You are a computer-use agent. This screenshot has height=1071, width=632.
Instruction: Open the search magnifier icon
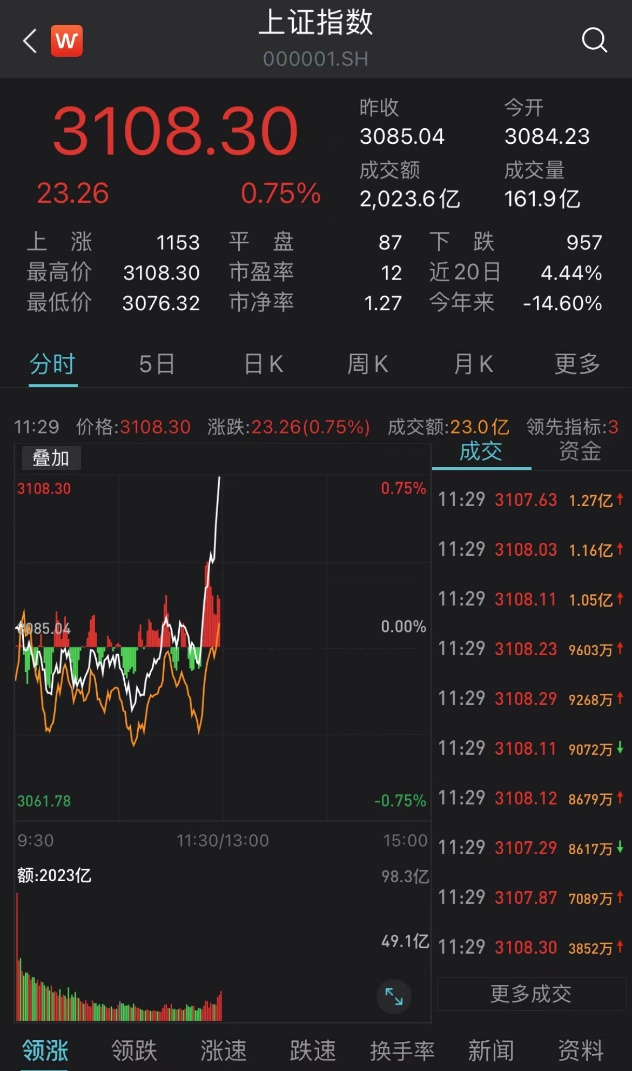pos(594,40)
